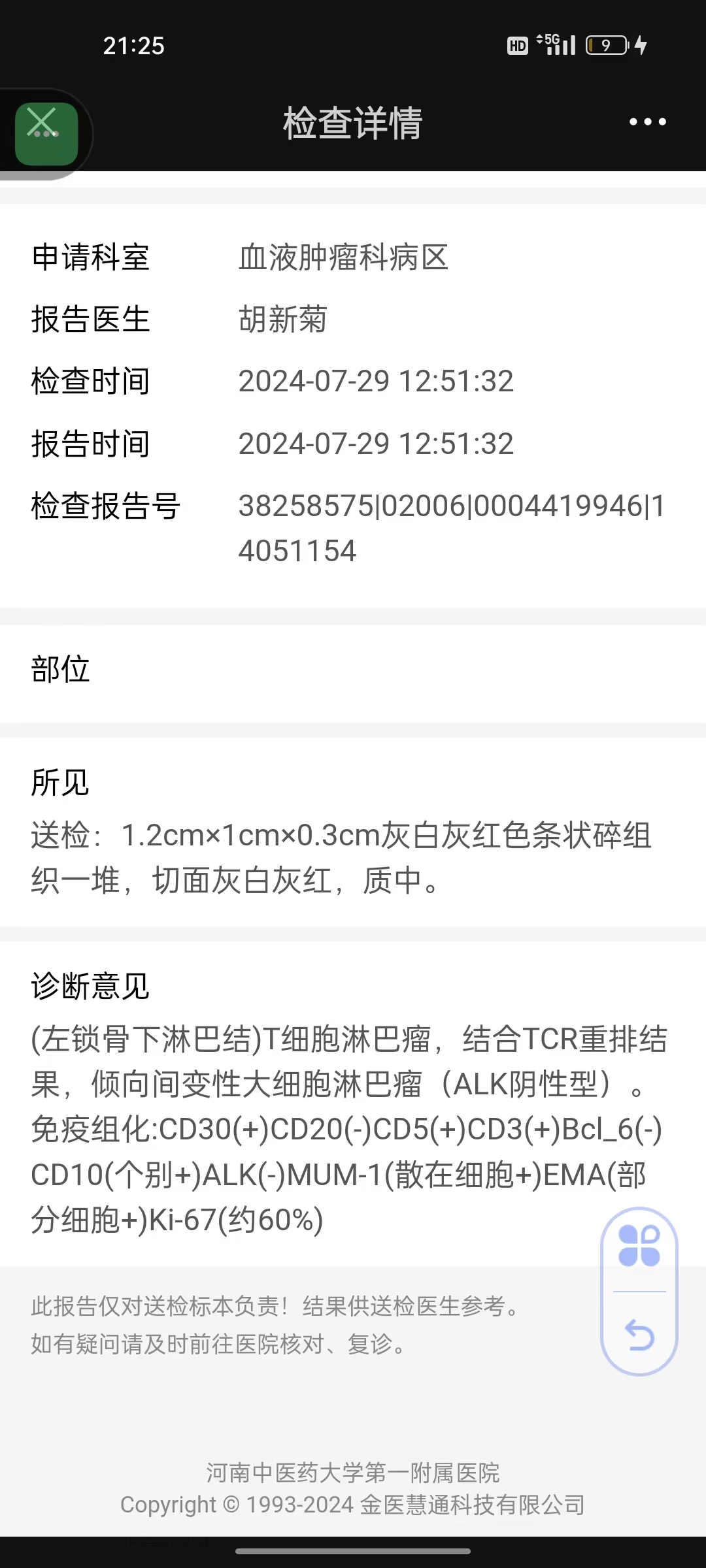The width and height of the screenshot is (706, 1568).
Task: Open the three-dot overflow menu
Action: pos(647,122)
